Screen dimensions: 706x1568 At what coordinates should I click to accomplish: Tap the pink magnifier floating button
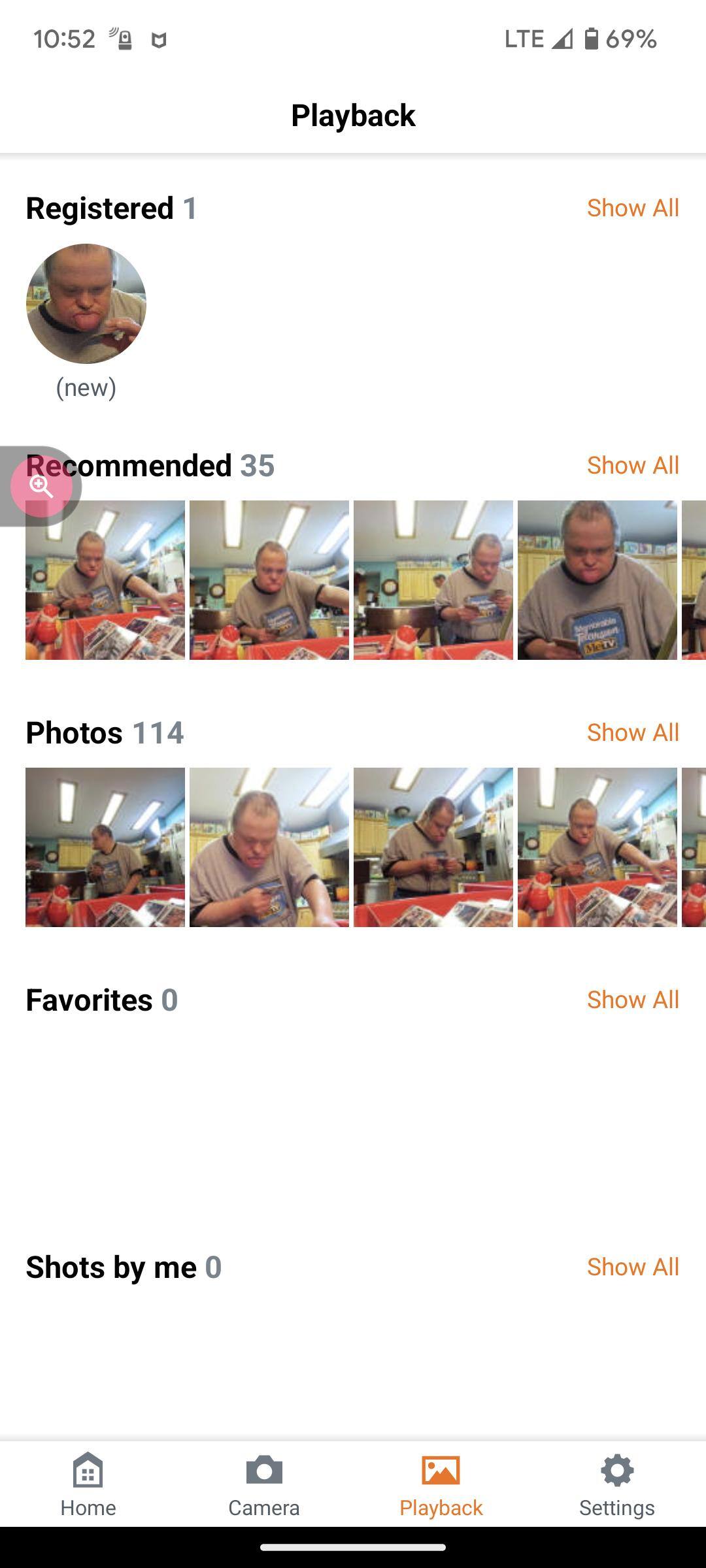[x=41, y=486]
